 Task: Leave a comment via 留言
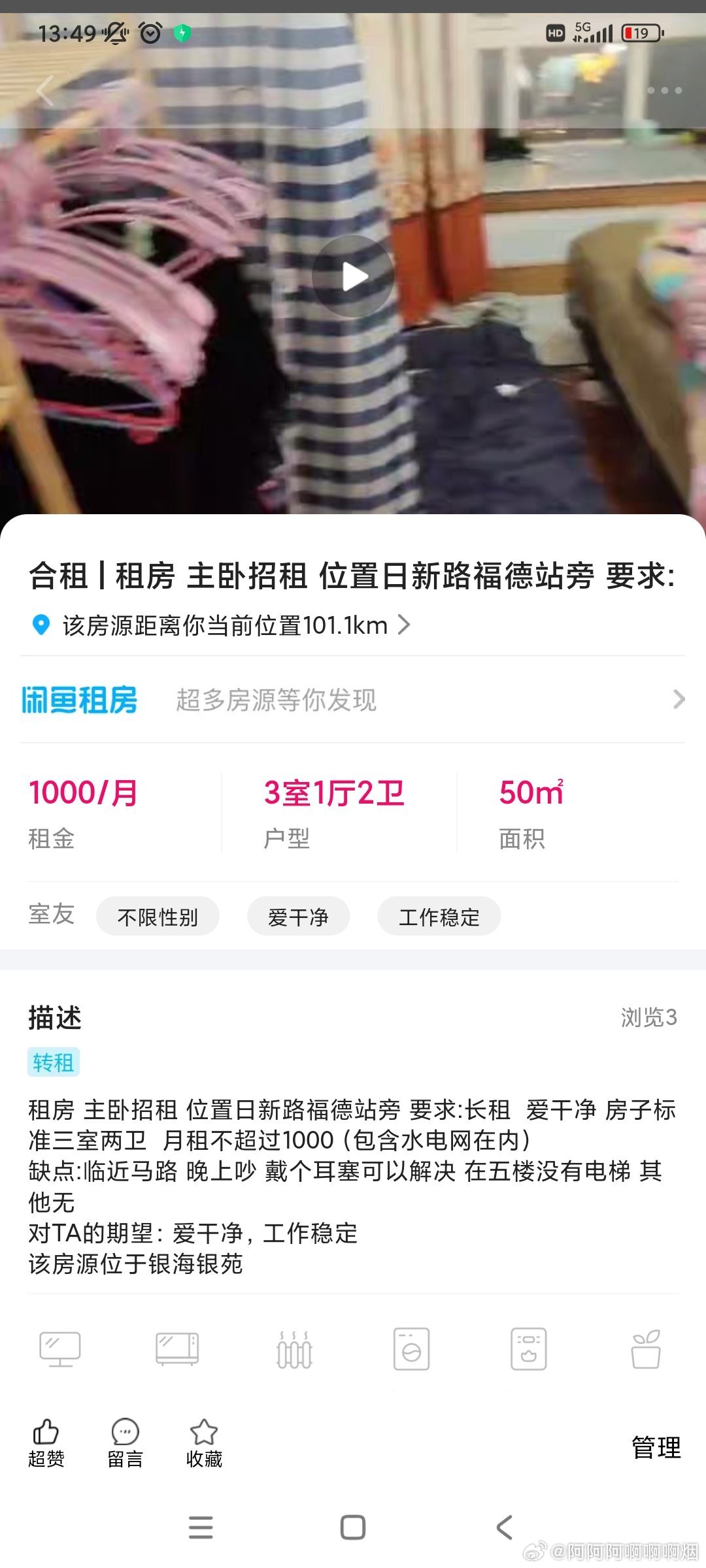pos(125,1443)
